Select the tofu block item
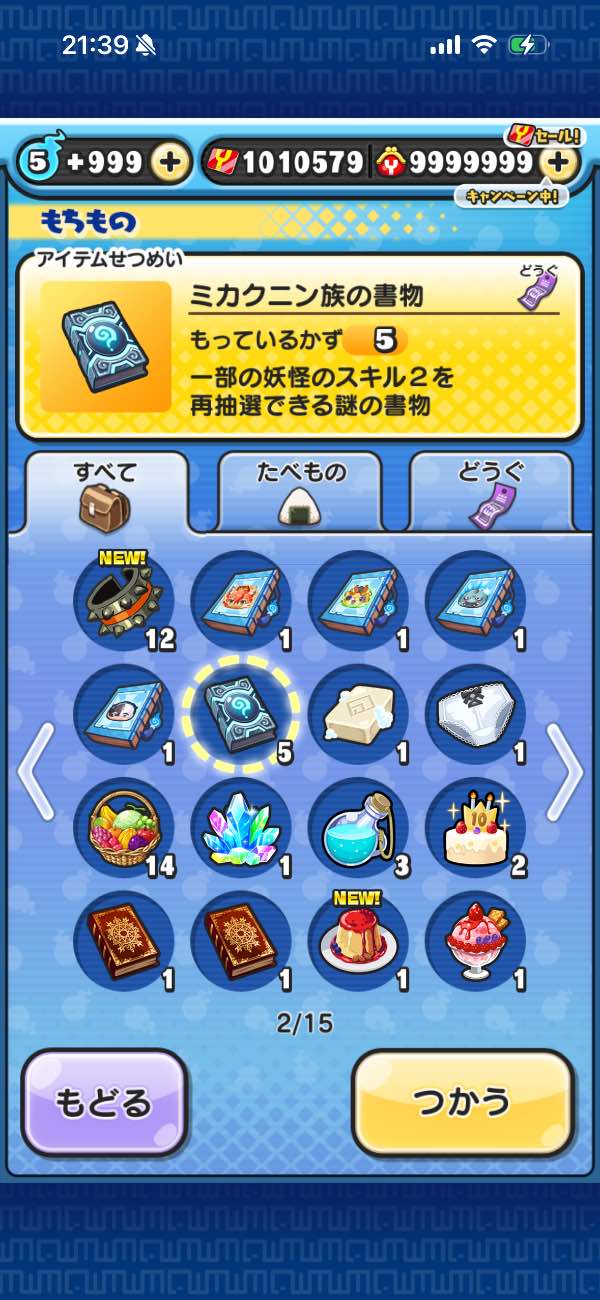The width and height of the screenshot is (600, 1300). [x=357, y=714]
